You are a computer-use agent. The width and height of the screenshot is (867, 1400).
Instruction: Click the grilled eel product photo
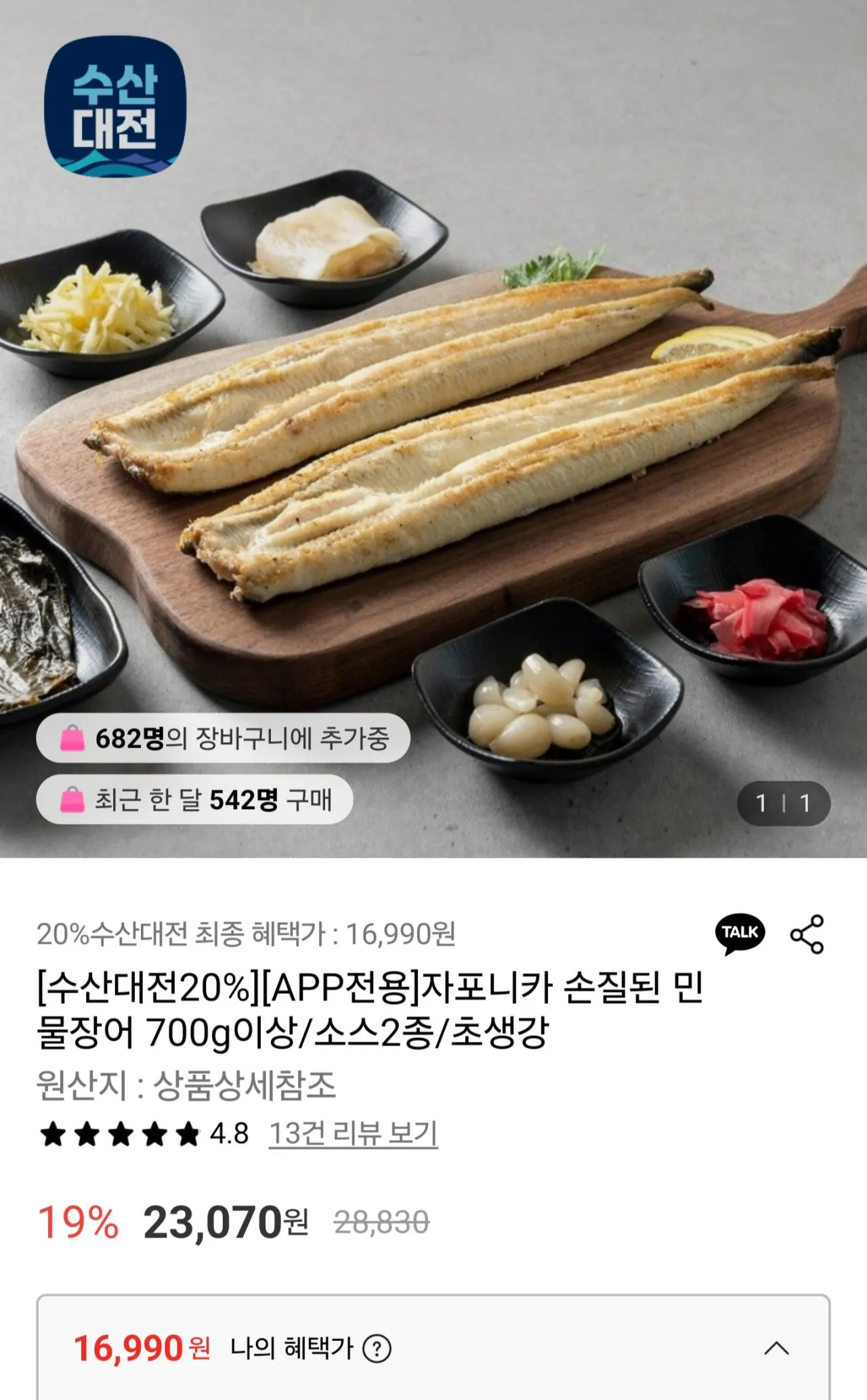point(433,440)
